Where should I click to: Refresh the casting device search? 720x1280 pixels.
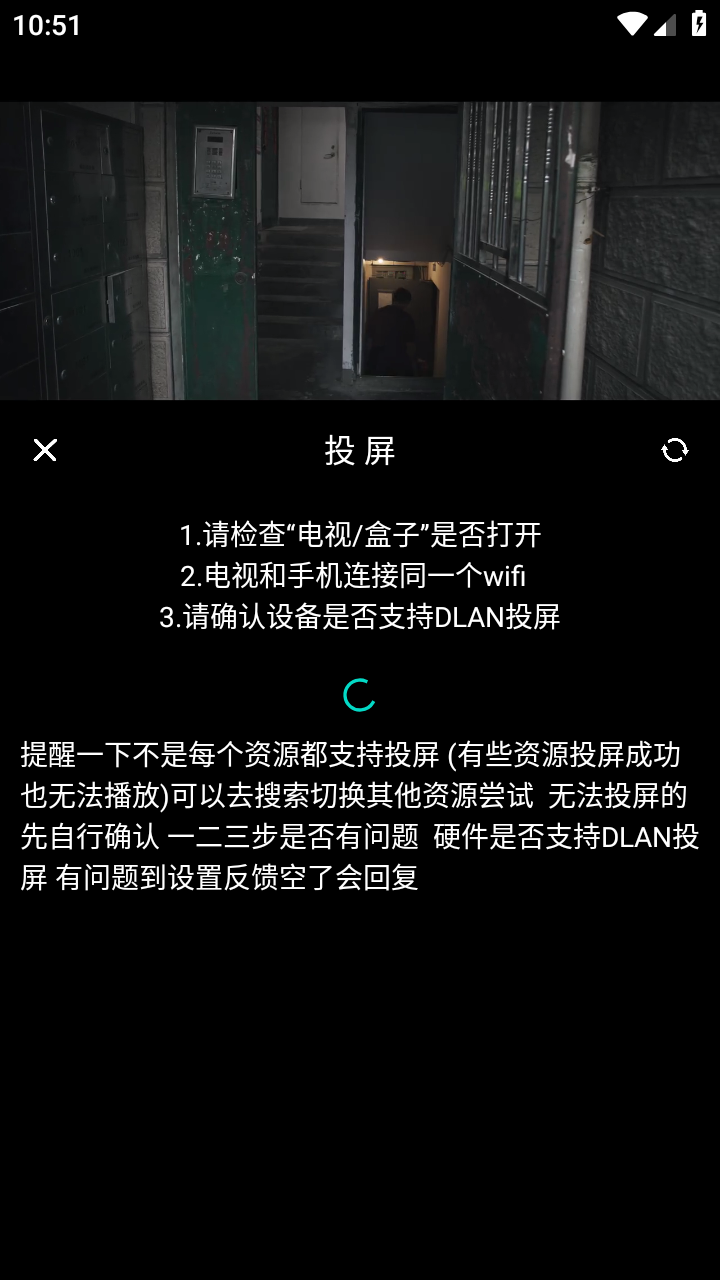675,450
